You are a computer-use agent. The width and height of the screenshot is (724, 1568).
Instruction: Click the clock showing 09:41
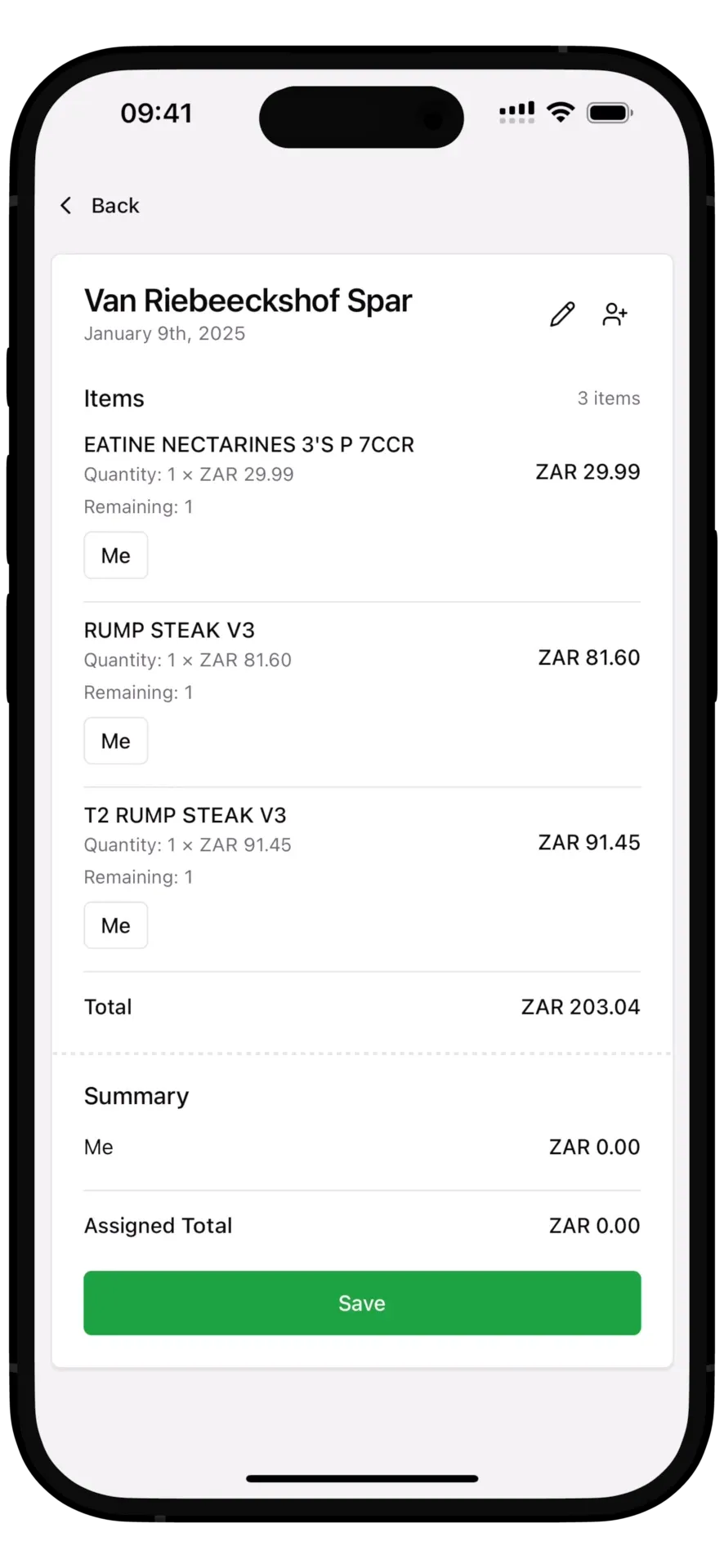click(157, 114)
